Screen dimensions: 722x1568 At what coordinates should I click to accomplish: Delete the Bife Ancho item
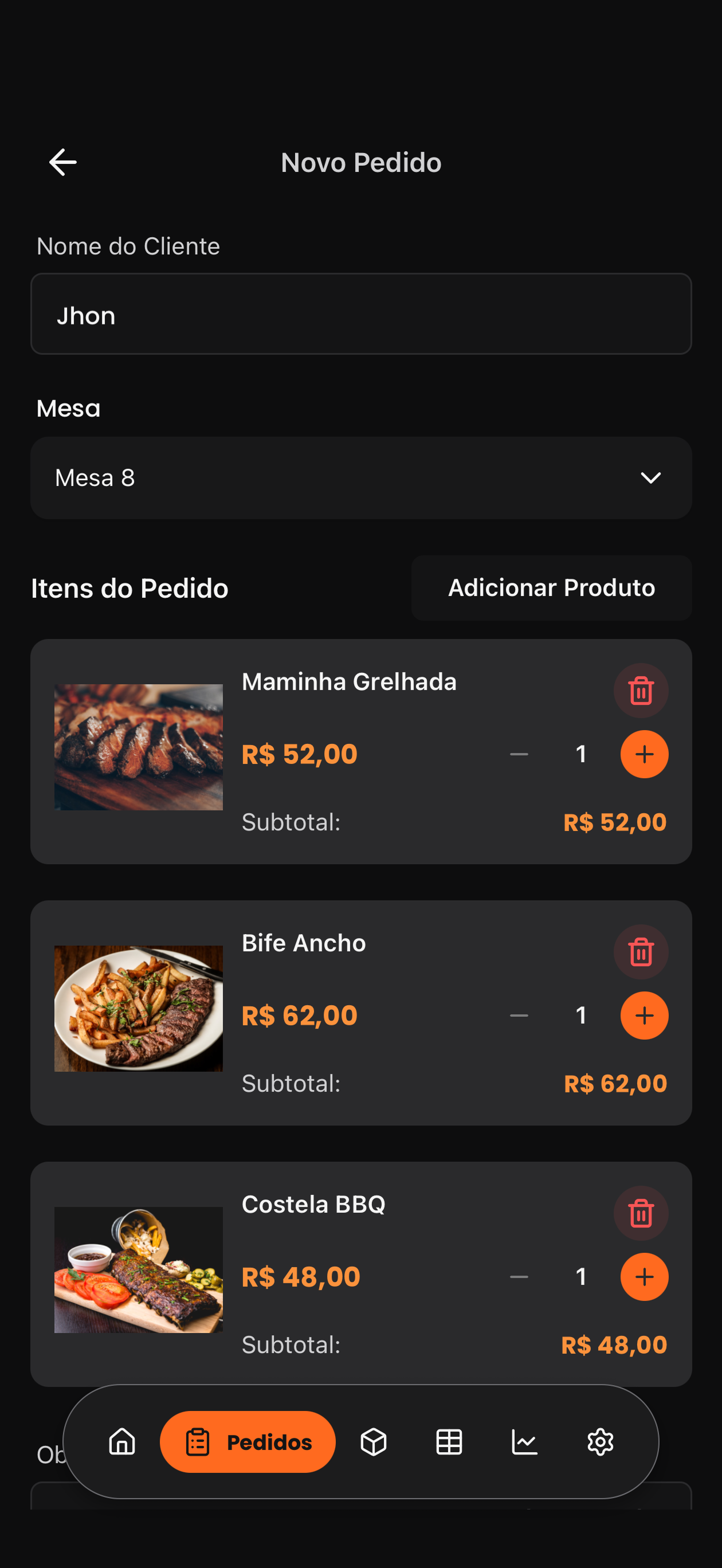pos(640,951)
